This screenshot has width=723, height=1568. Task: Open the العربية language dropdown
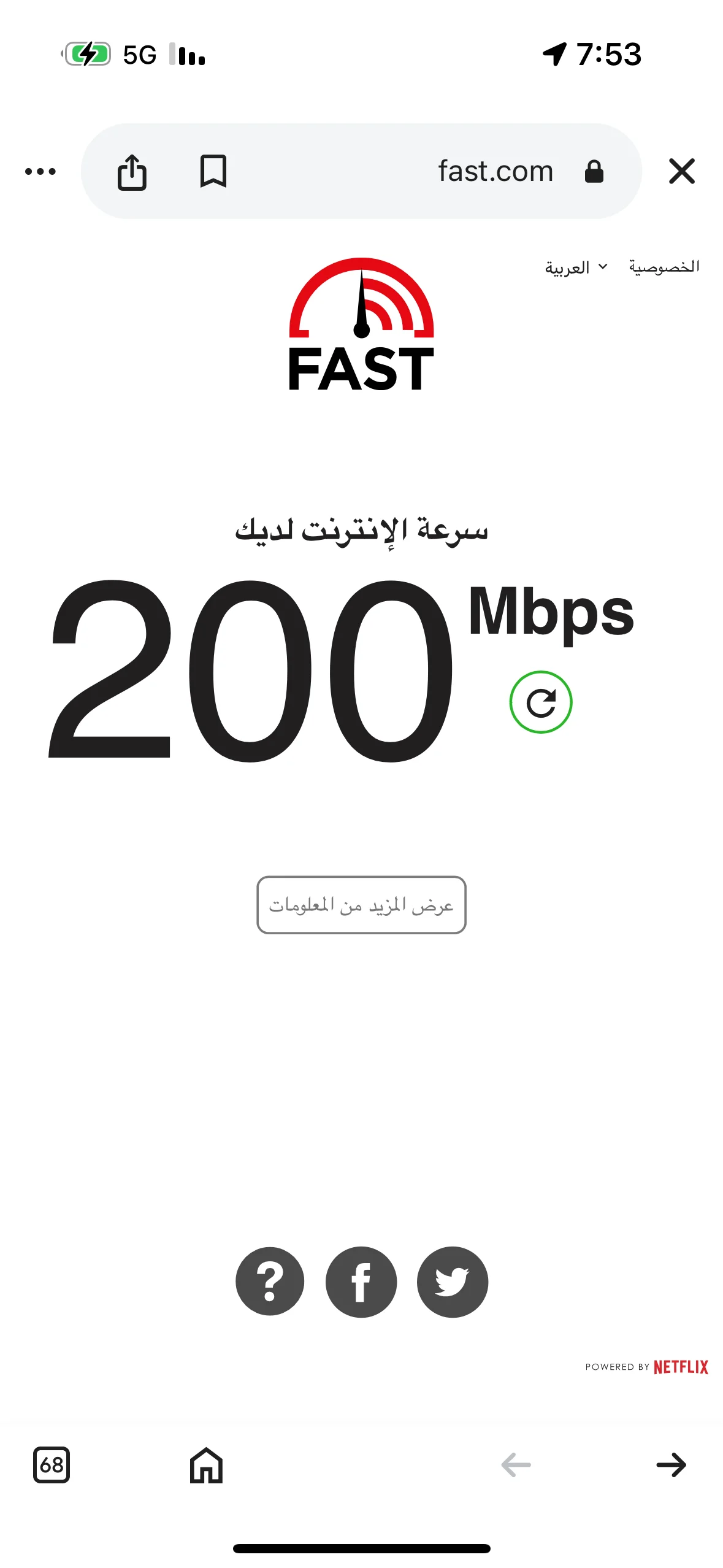pyautogui.click(x=575, y=267)
